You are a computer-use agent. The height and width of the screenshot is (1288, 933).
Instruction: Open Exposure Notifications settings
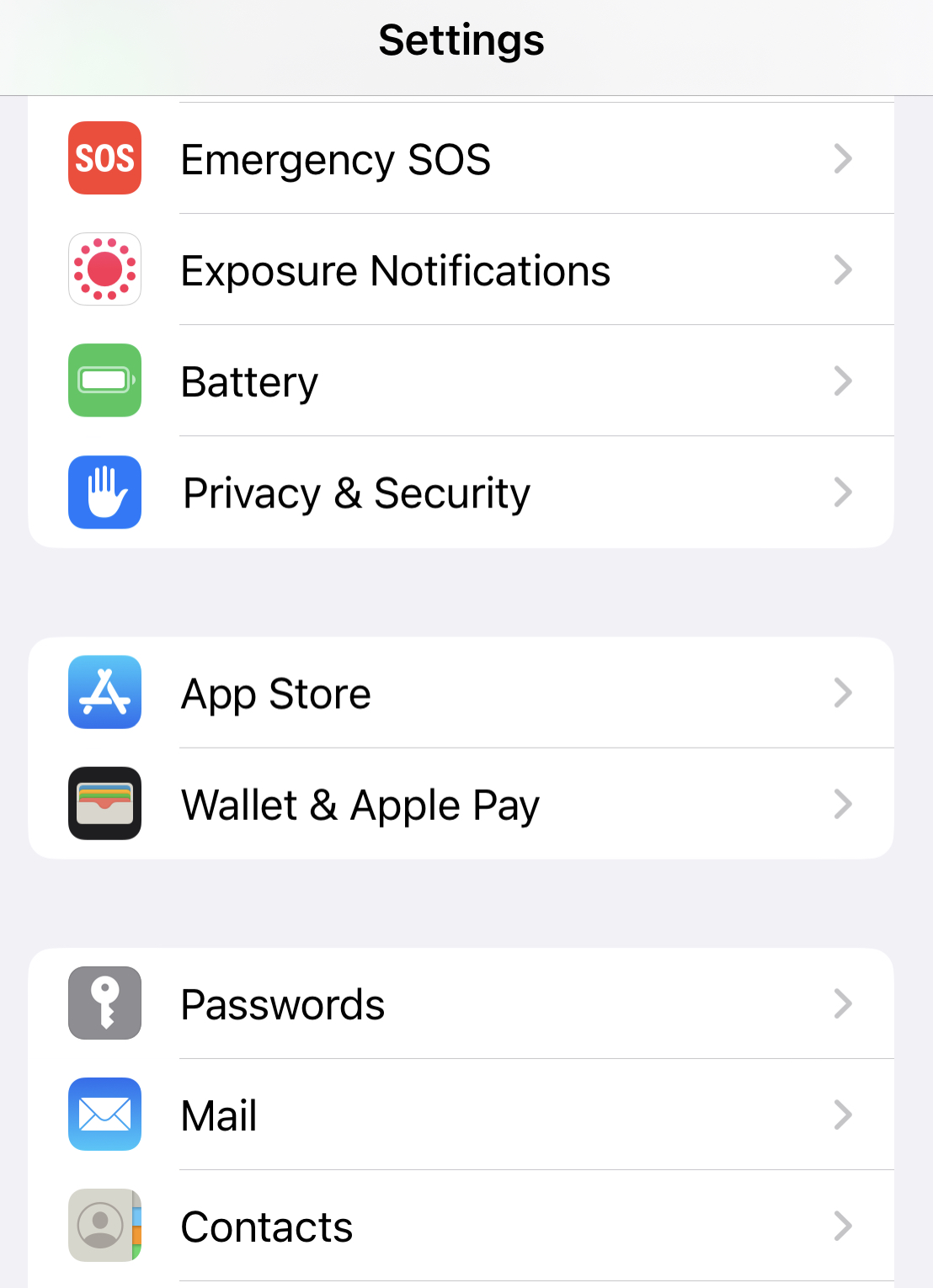[x=463, y=269]
